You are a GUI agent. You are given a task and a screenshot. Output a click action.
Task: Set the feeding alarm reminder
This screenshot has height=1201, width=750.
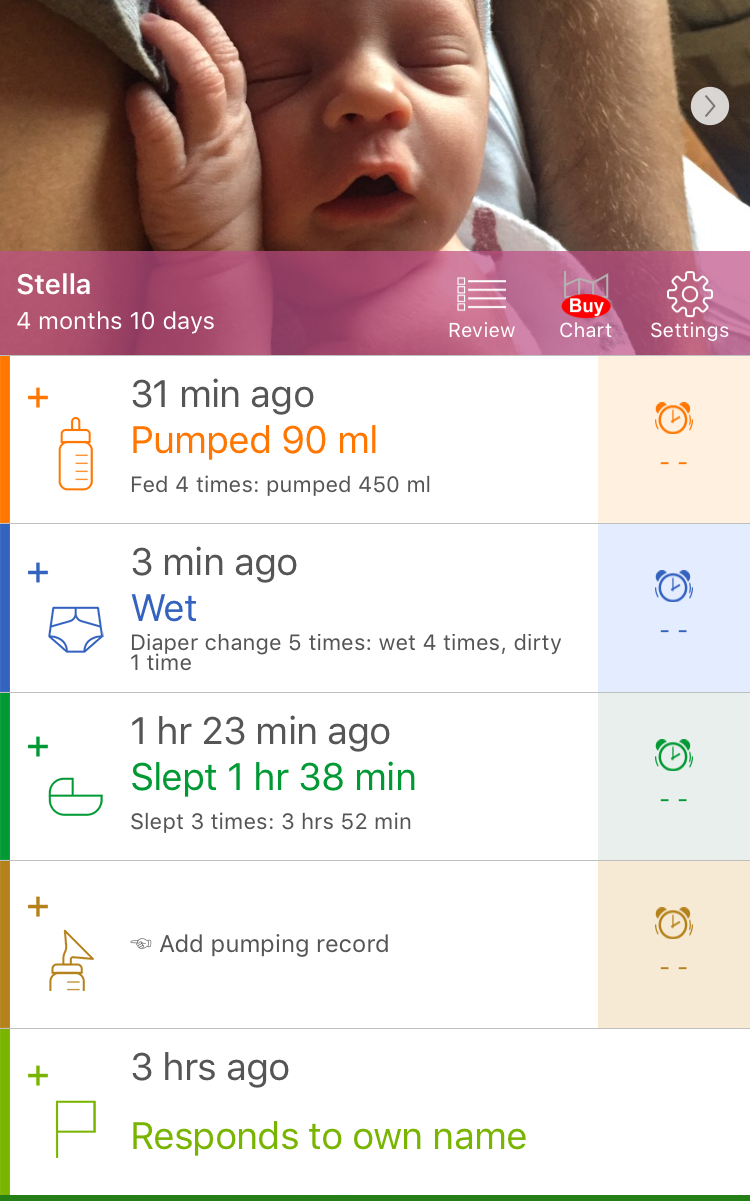click(674, 439)
